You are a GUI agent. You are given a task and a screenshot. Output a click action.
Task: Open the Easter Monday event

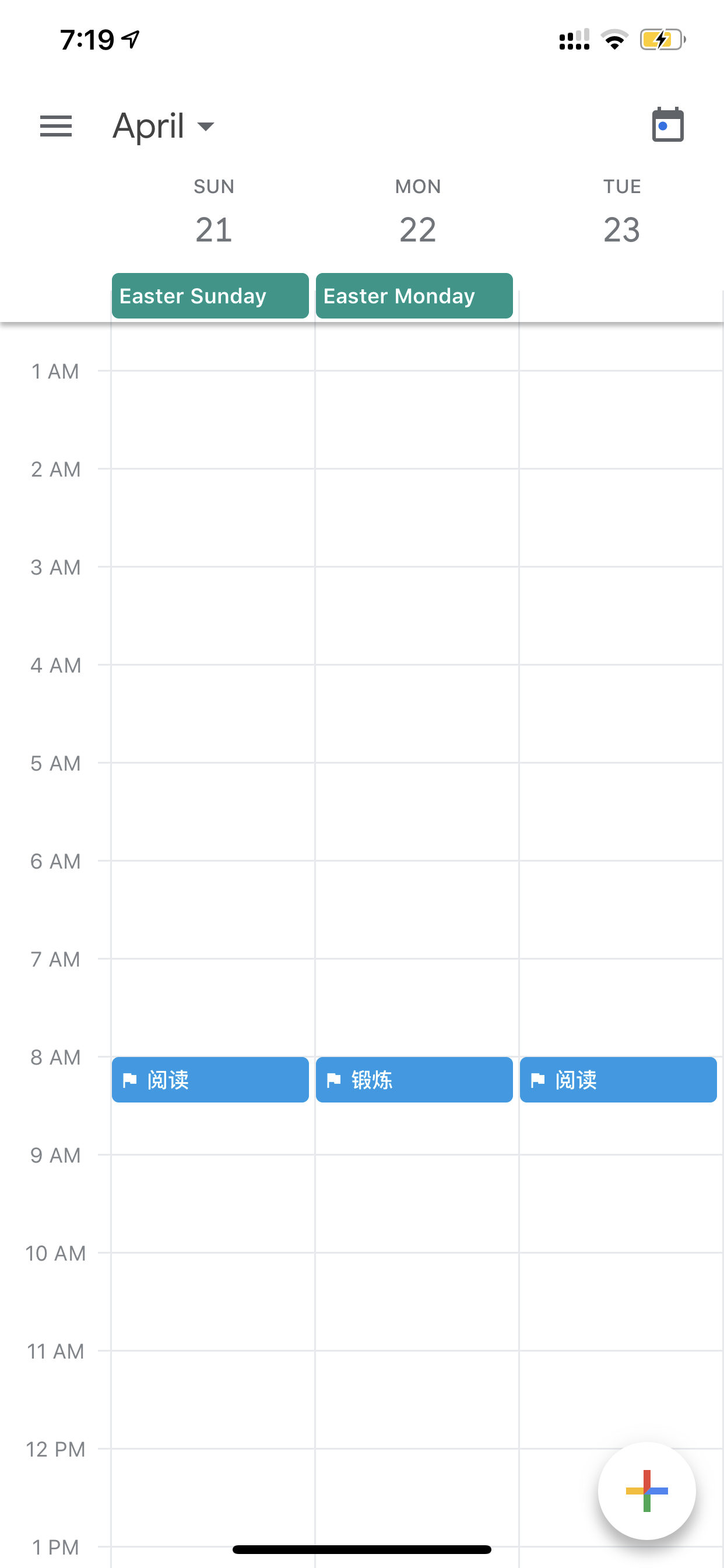click(414, 296)
